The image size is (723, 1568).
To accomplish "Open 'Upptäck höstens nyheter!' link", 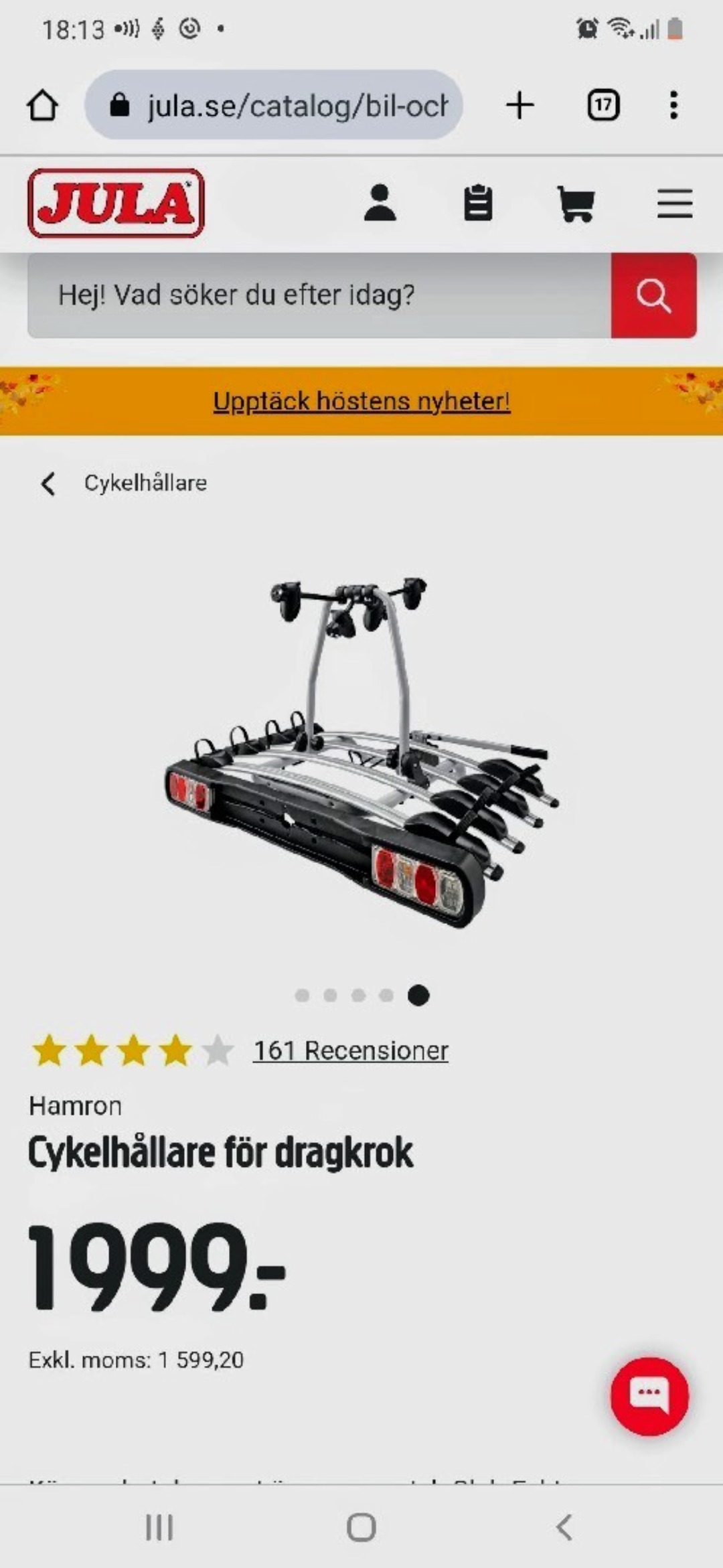I will [361, 401].
